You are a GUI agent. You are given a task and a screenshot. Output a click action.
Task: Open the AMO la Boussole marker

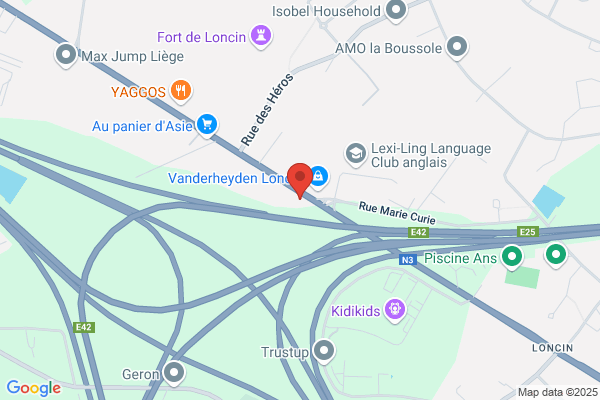(457, 48)
